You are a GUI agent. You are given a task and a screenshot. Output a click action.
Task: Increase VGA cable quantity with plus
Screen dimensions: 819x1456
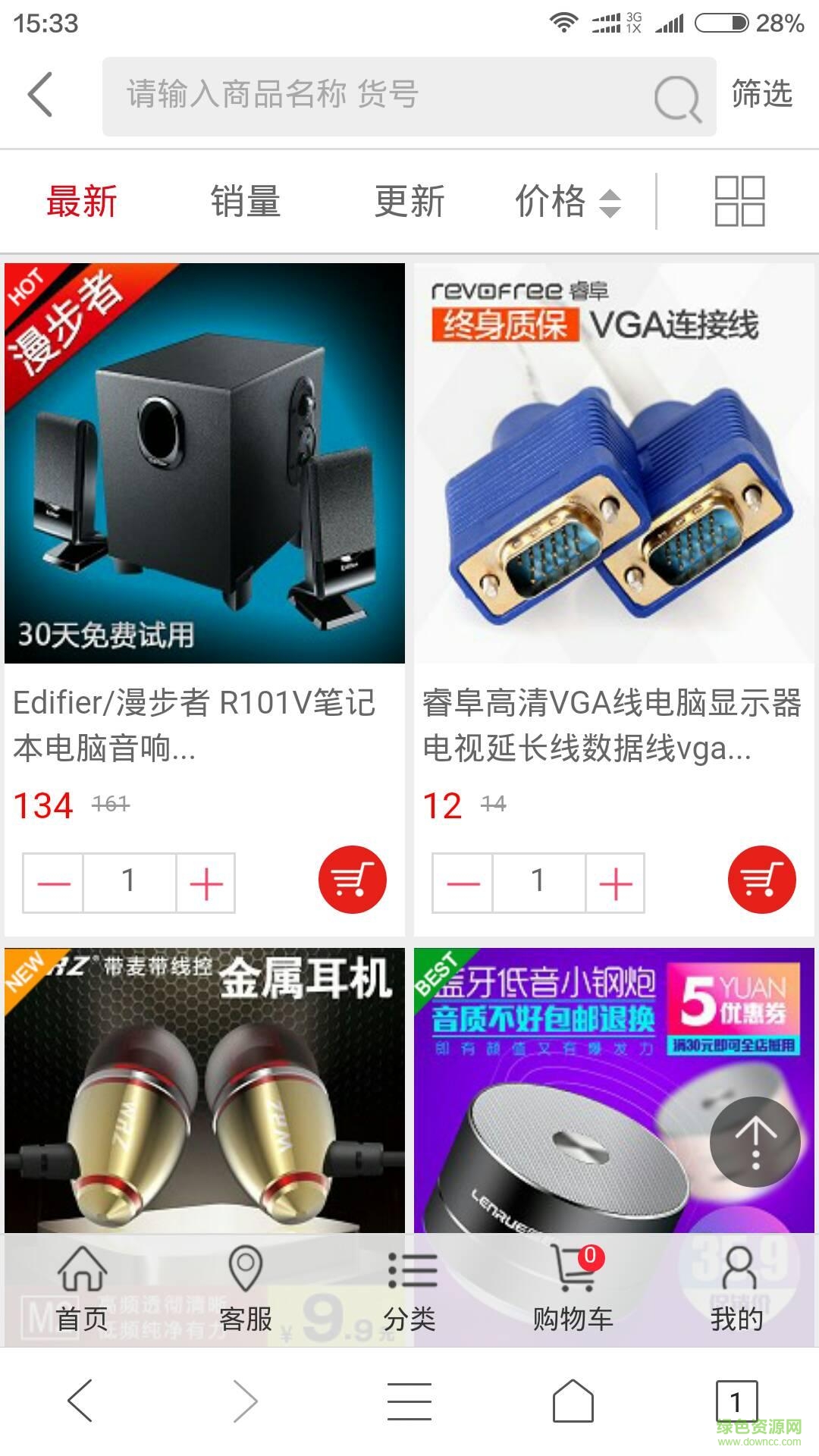(615, 882)
